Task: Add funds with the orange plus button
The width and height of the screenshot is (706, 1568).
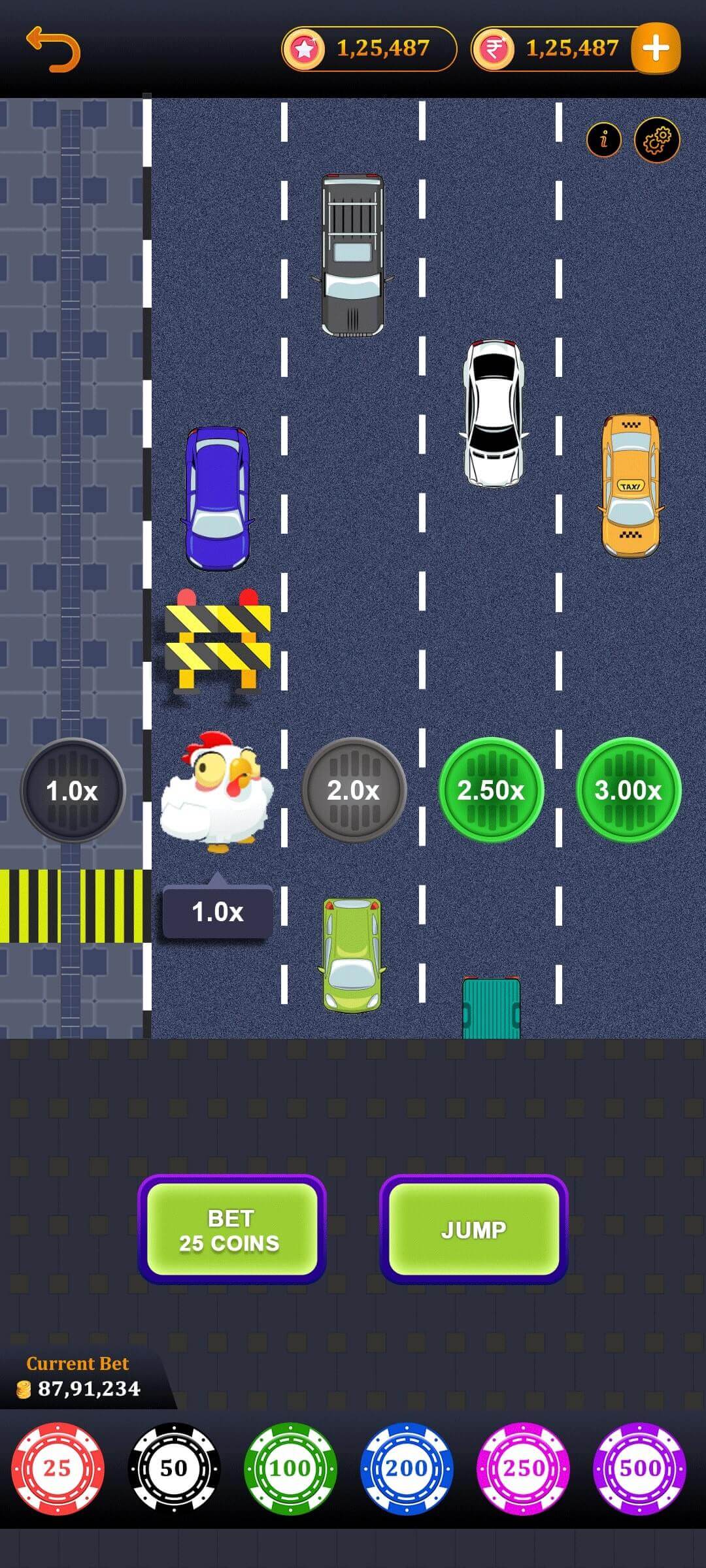Action: [x=656, y=48]
